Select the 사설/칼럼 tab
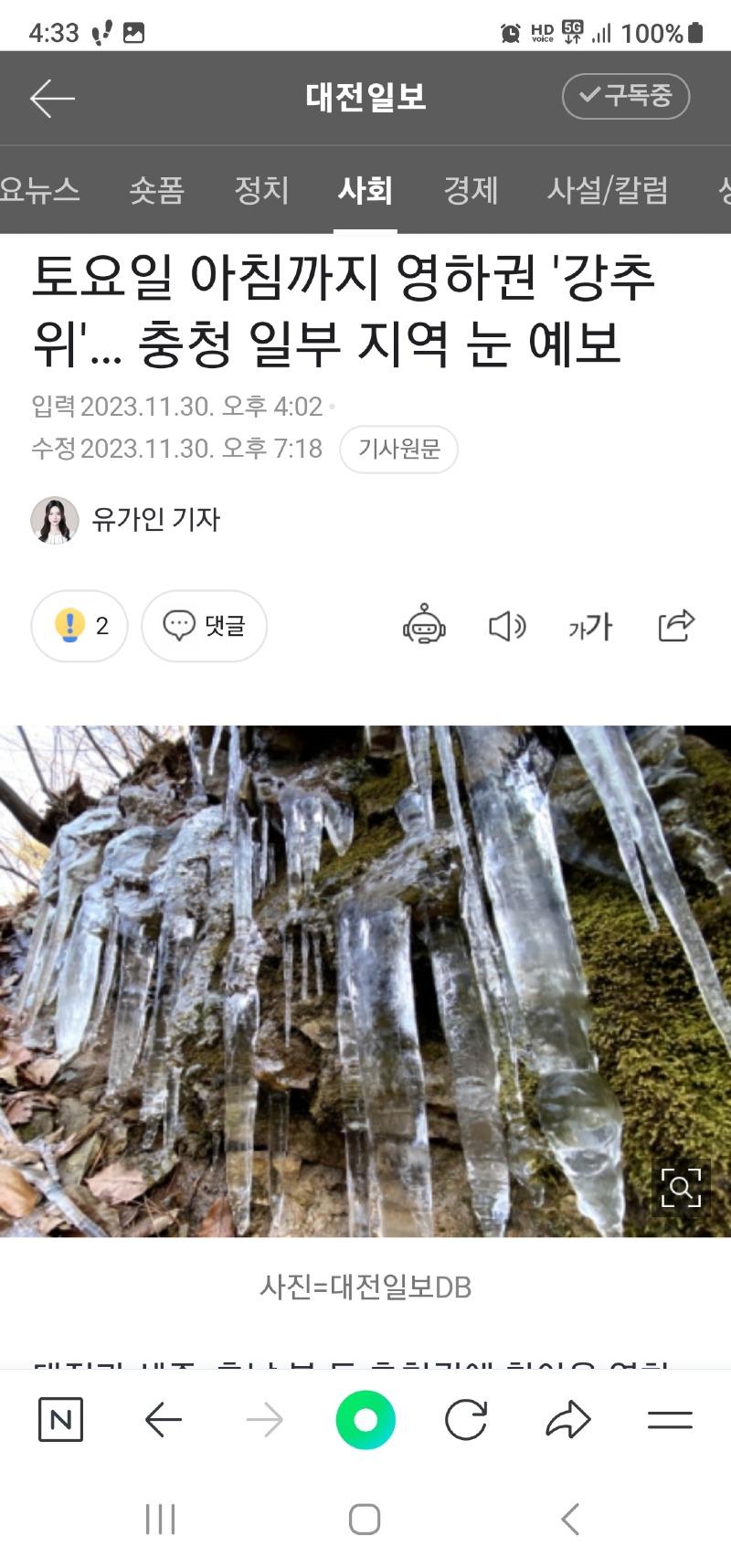731x1568 pixels. (608, 190)
